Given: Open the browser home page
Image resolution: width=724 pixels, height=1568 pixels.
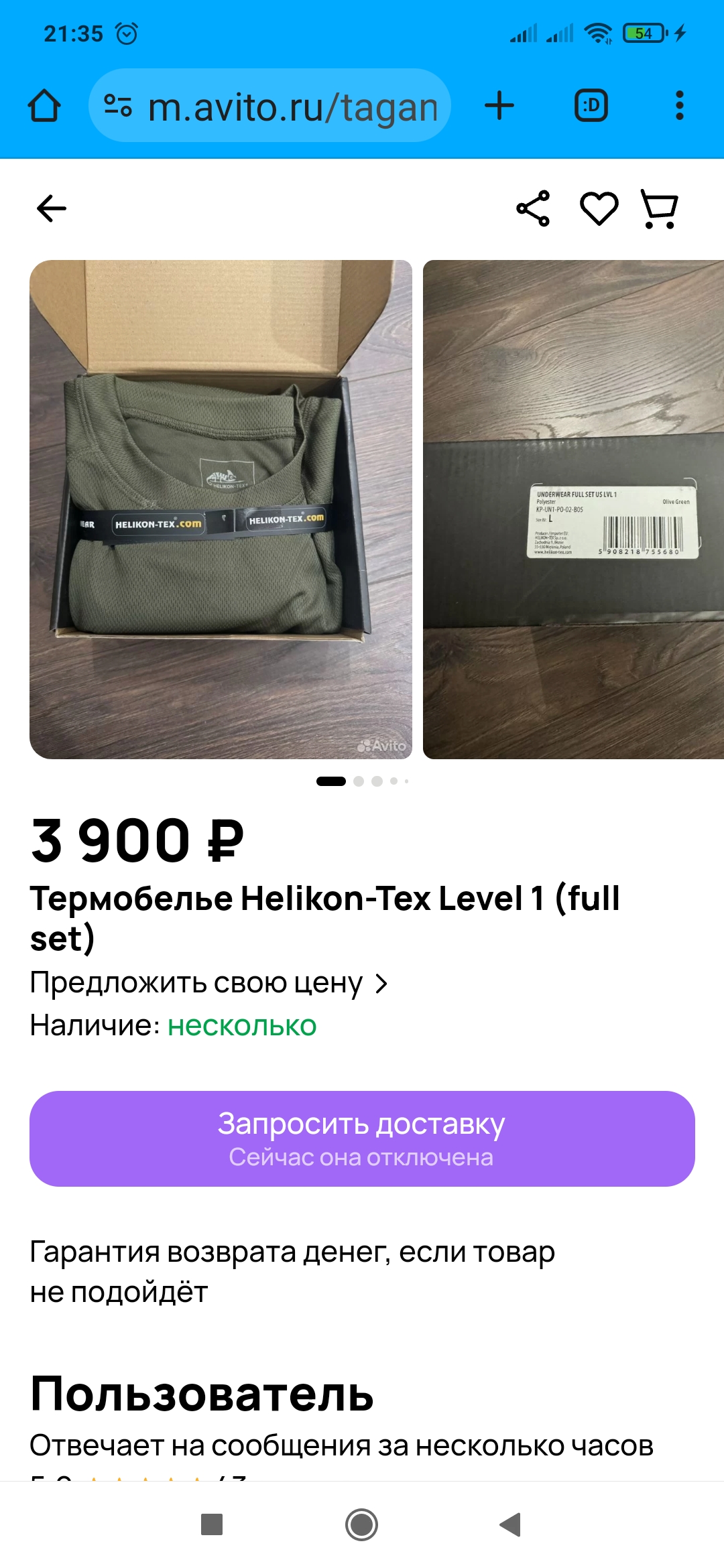Looking at the screenshot, I should point(44,106).
